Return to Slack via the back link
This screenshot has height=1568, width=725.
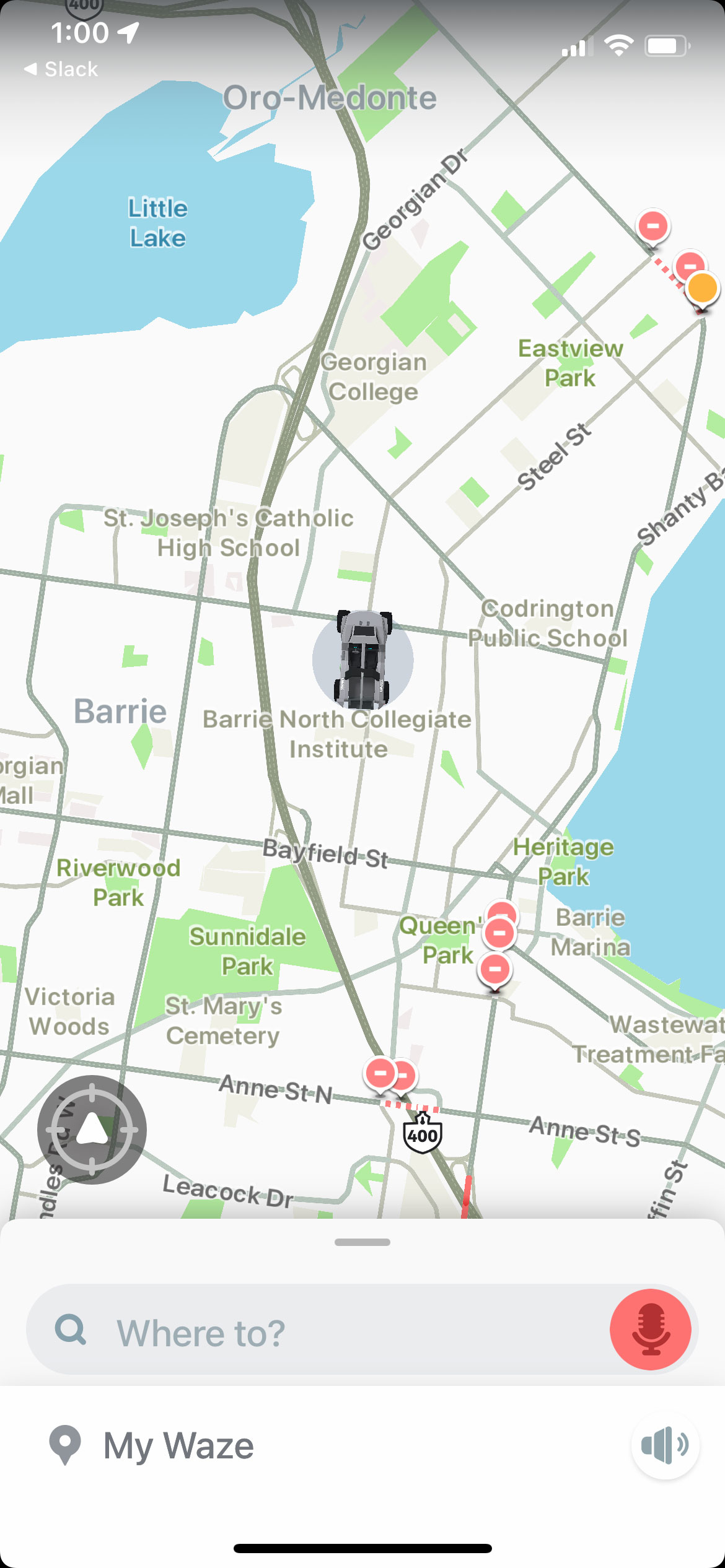coord(61,69)
